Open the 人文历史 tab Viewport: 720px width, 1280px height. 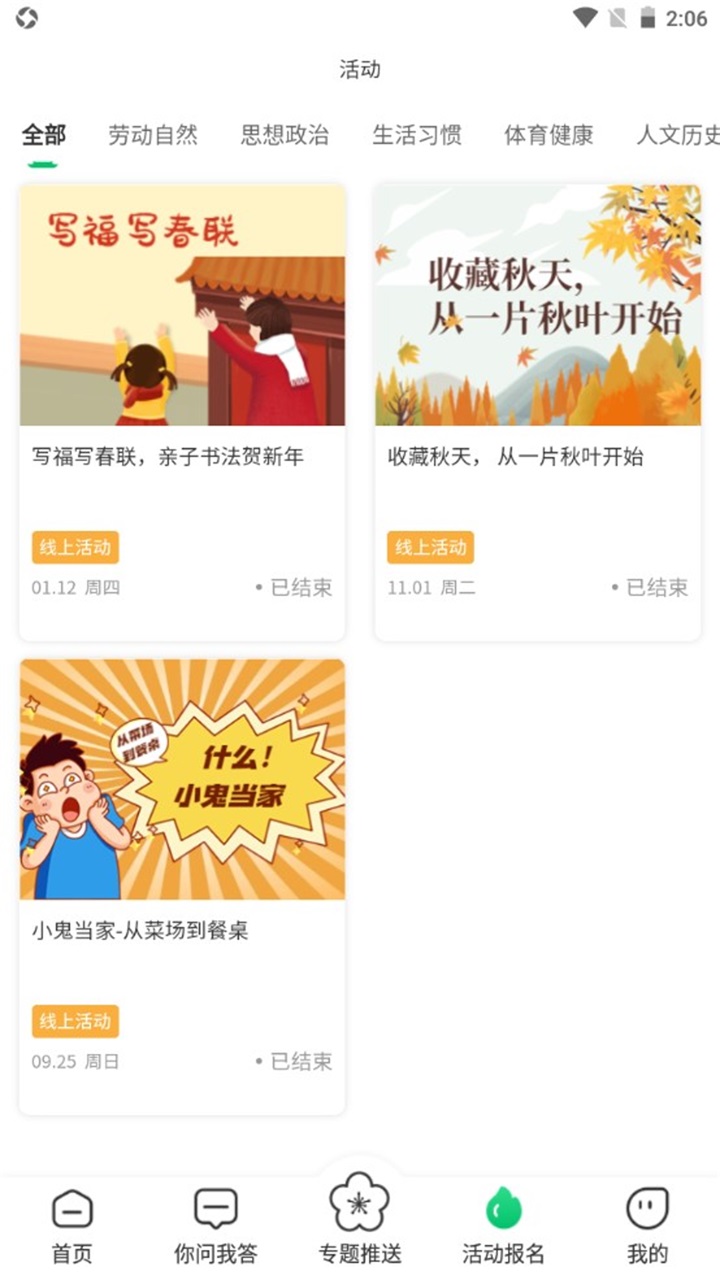pos(677,136)
